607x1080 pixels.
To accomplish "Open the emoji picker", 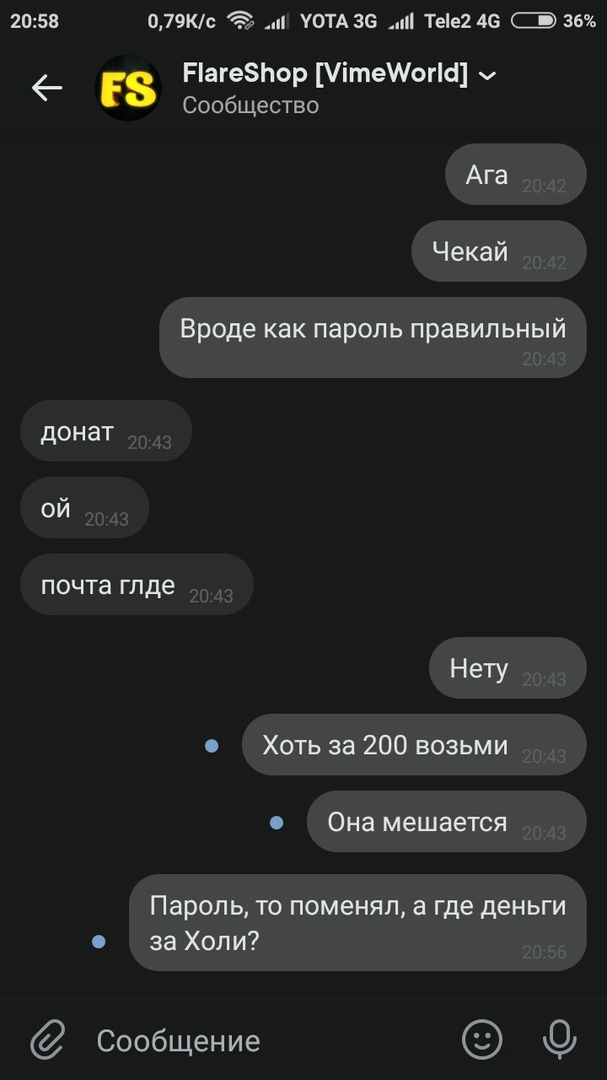I will pos(482,1040).
